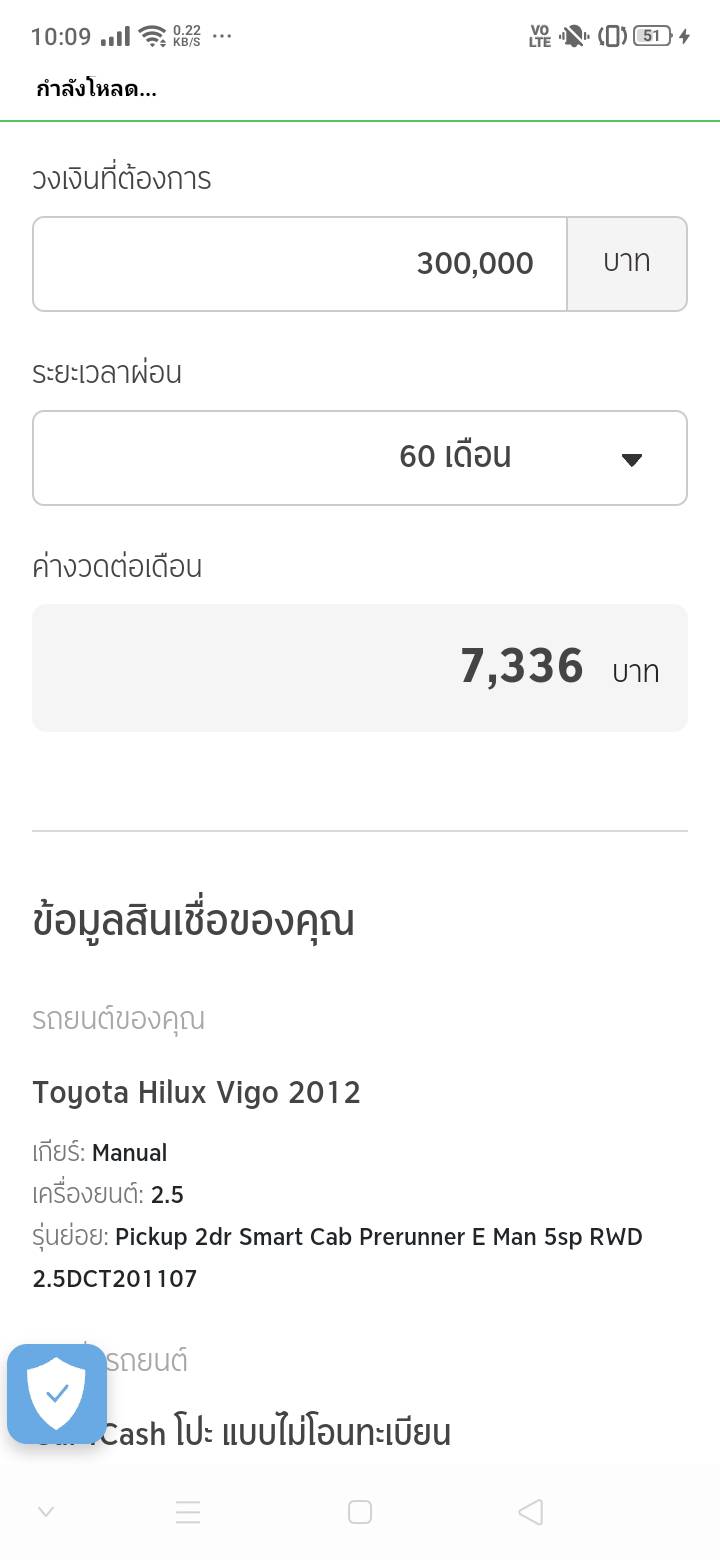The width and height of the screenshot is (720, 1560).
Task: Tap the floating blue shield security icon
Action: 57,1393
